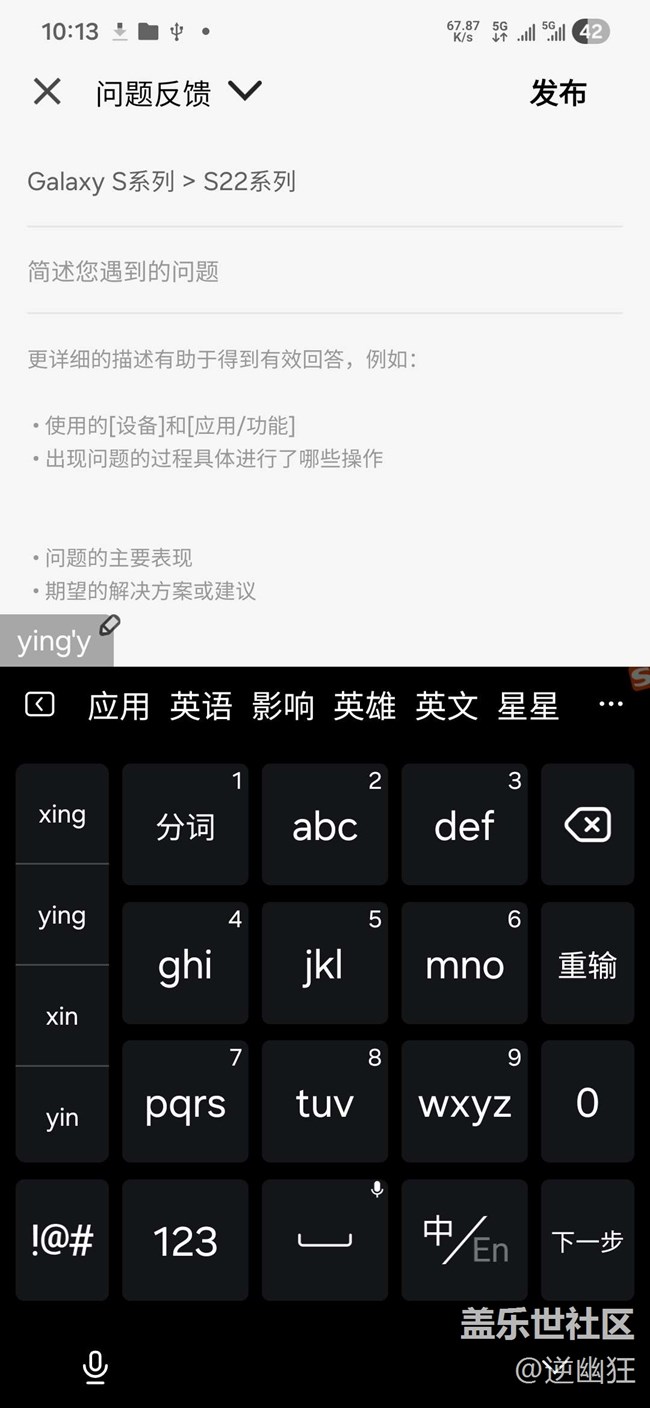
Task: Tap the 重输 re-enter key
Action: (587, 965)
